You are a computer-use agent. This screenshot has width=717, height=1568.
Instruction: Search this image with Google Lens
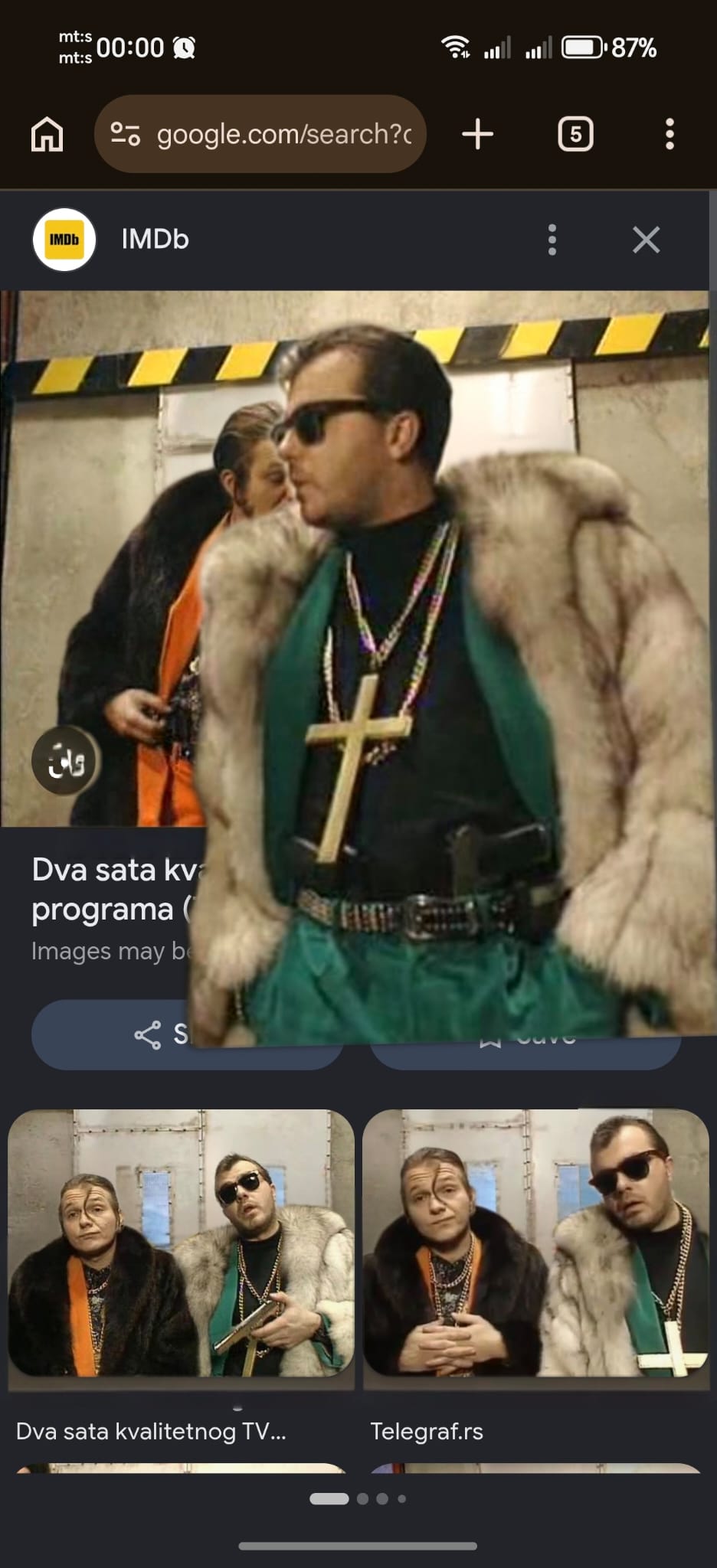[x=65, y=761]
